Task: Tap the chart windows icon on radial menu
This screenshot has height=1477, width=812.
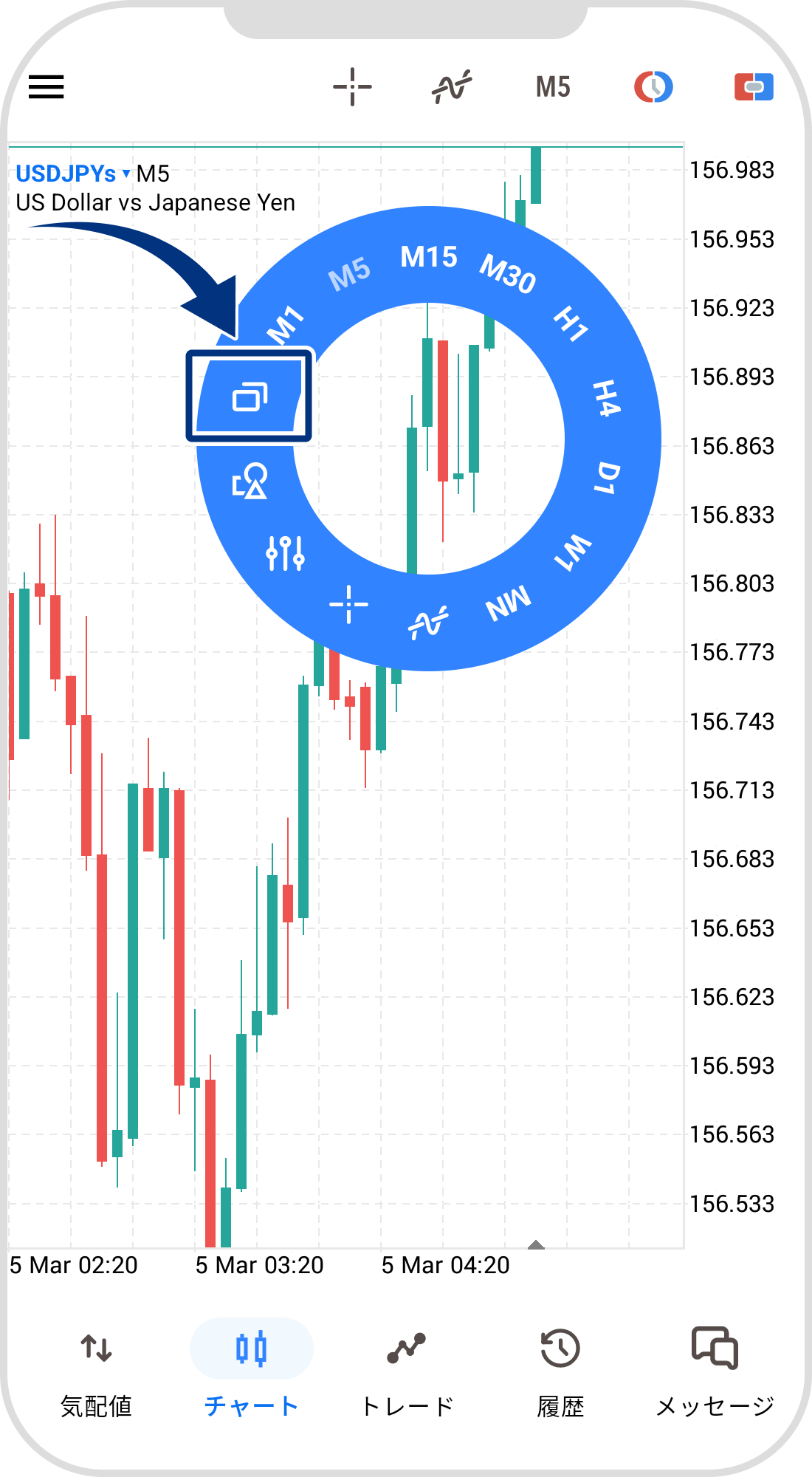Action: point(250,397)
